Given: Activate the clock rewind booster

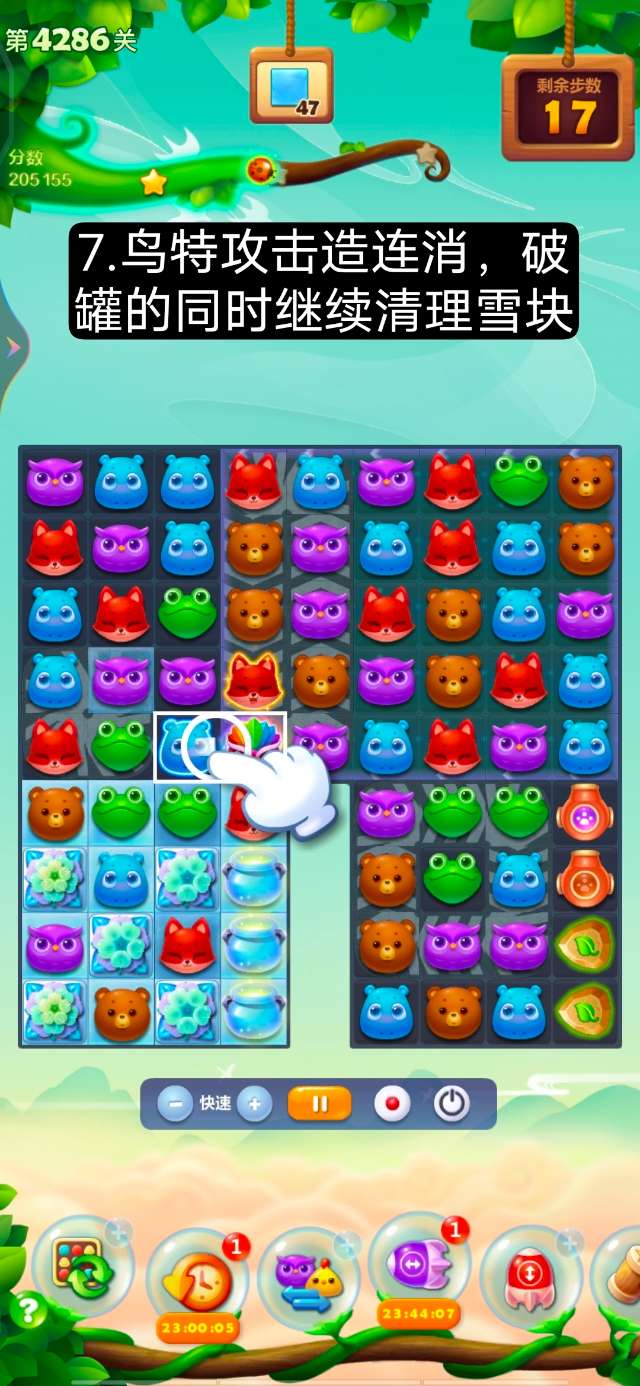Looking at the screenshot, I should coord(195,1280).
